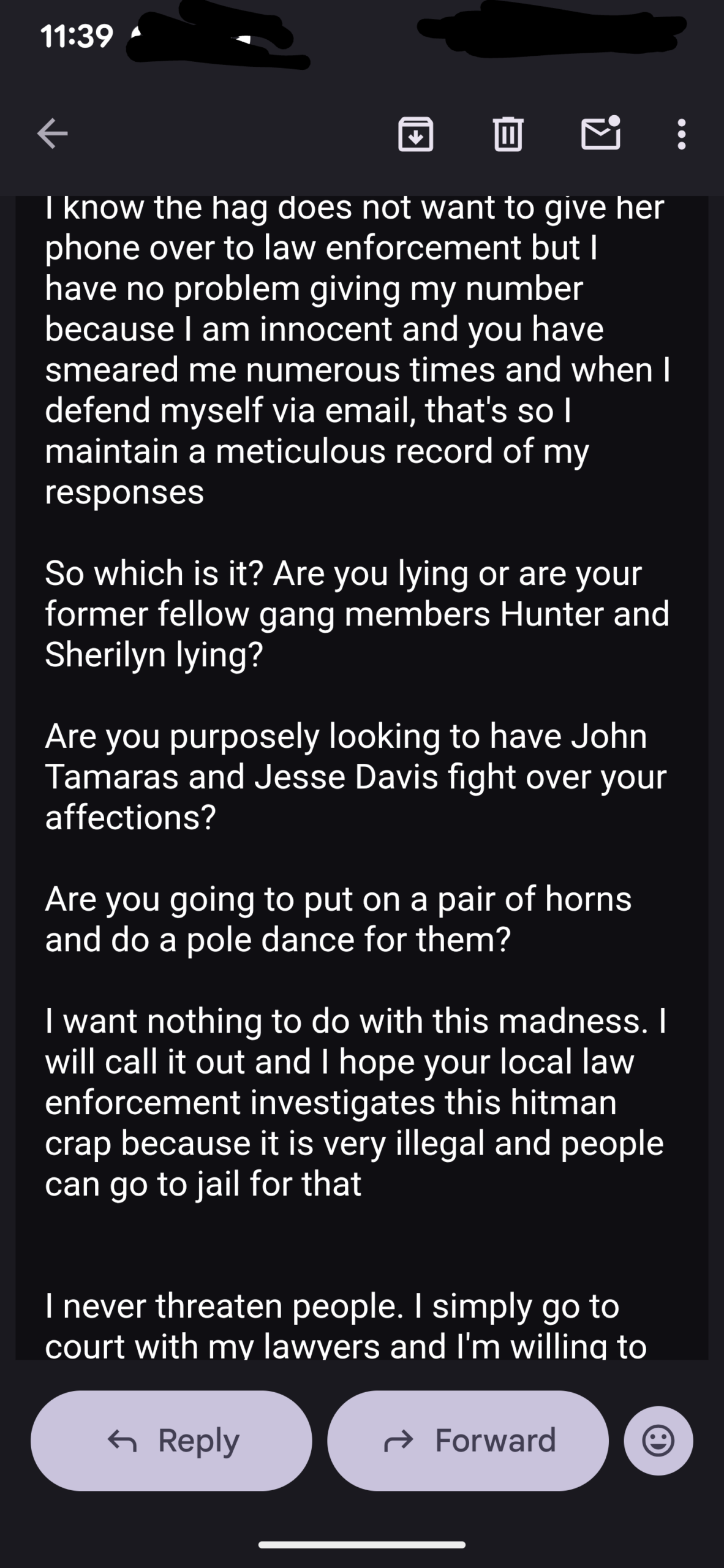
Task: Mark this email as unread
Action: pos(600,134)
